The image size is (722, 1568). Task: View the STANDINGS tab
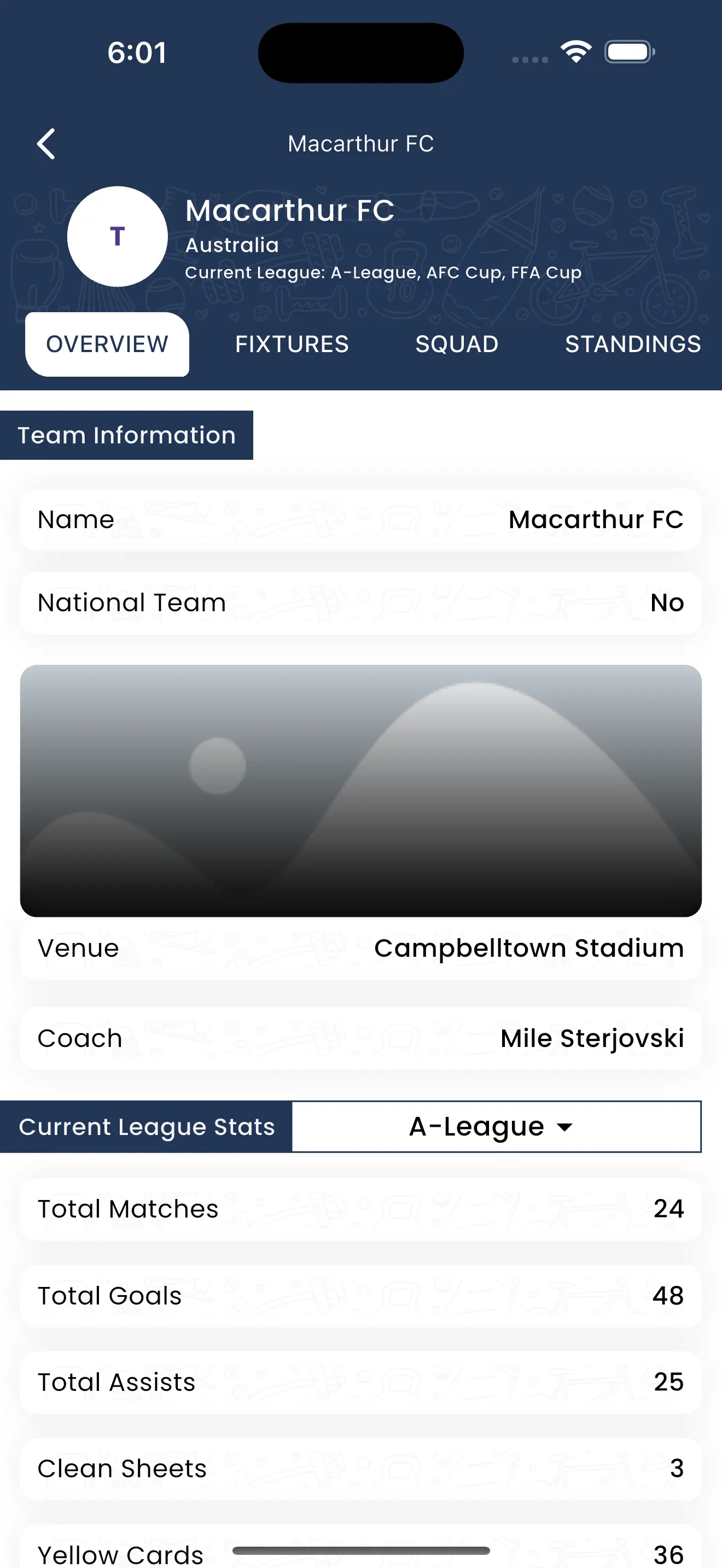pos(632,344)
